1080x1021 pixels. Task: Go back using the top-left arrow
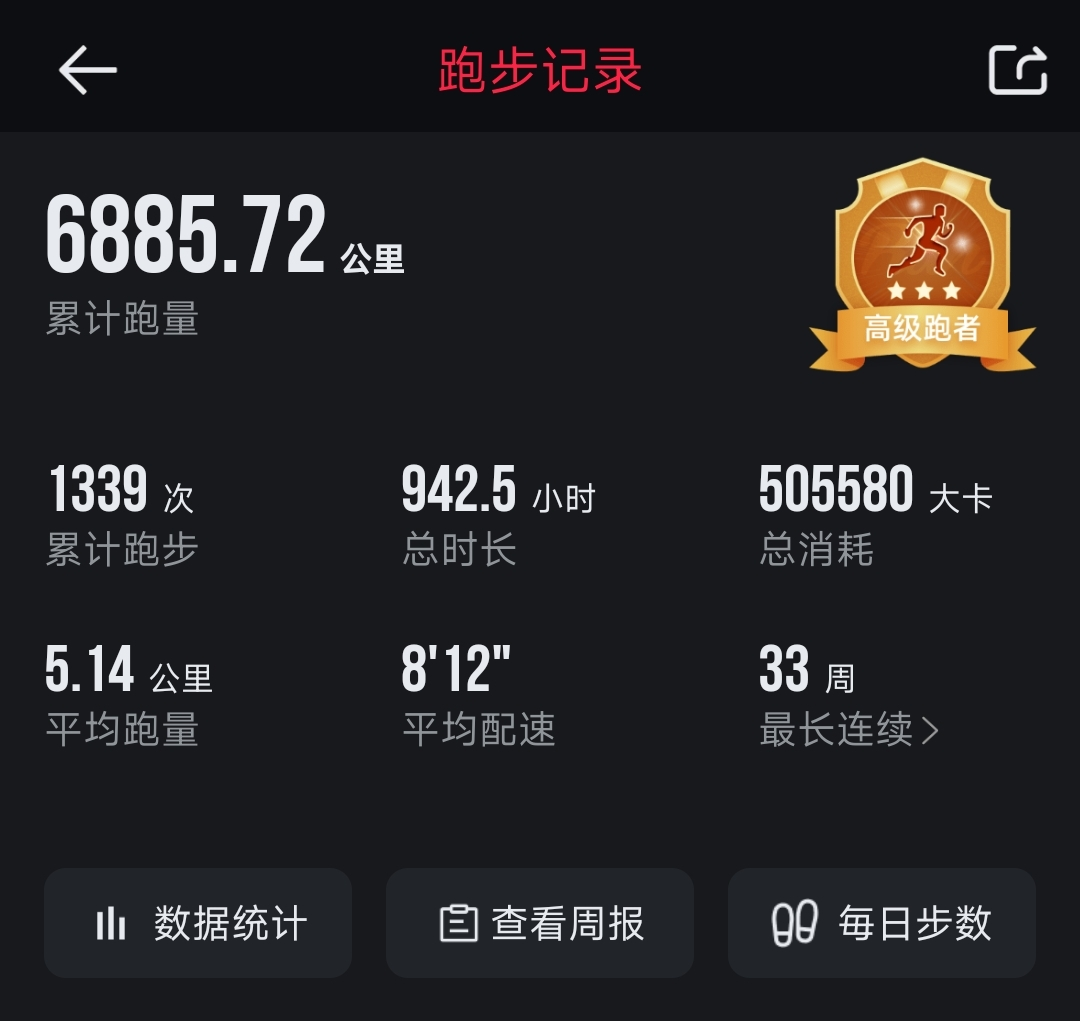coord(88,71)
